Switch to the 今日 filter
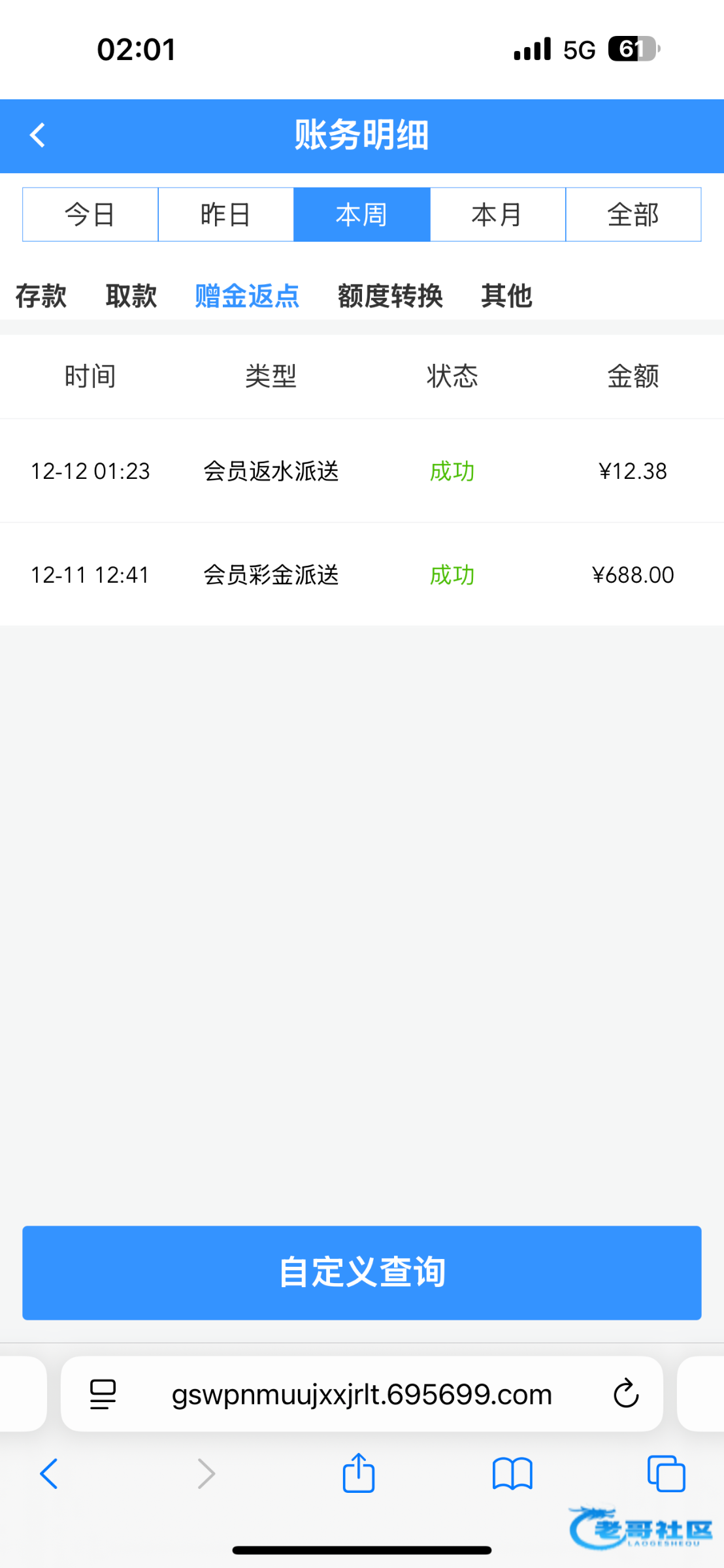This screenshot has width=724, height=1568. pyautogui.click(x=90, y=215)
